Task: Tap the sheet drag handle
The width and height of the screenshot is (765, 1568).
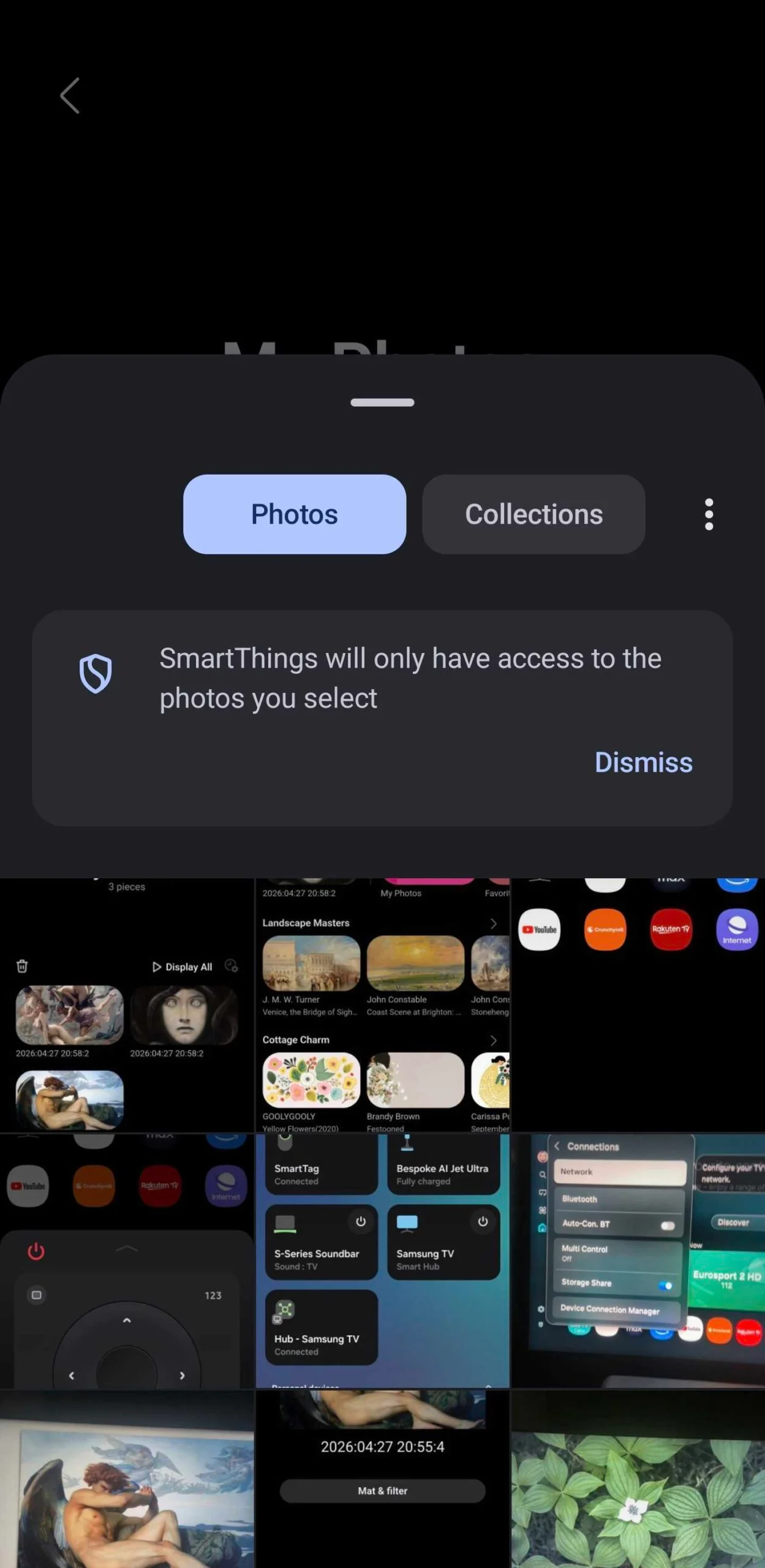Action: (382, 402)
